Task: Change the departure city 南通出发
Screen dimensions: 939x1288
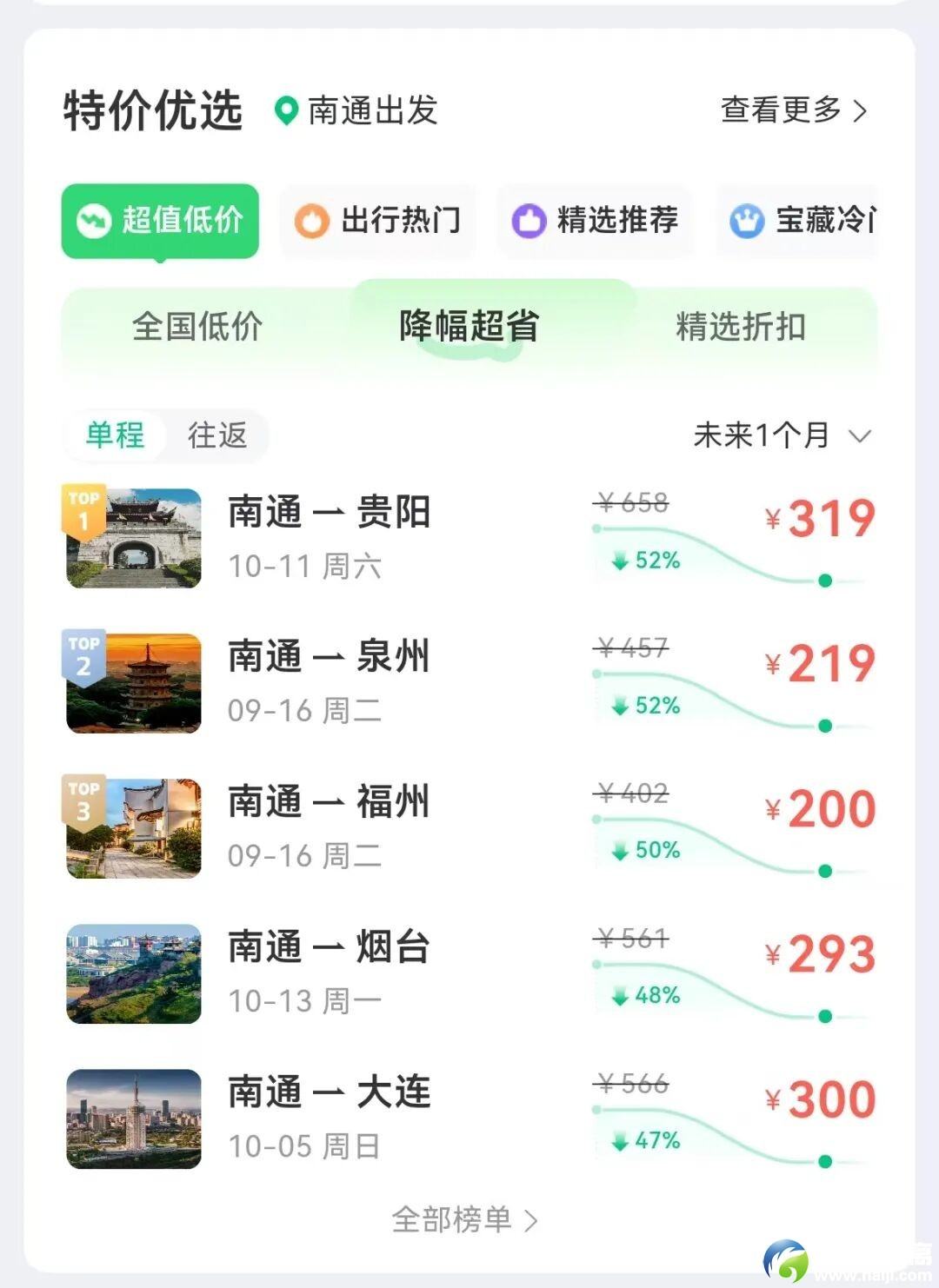Action: [x=356, y=110]
